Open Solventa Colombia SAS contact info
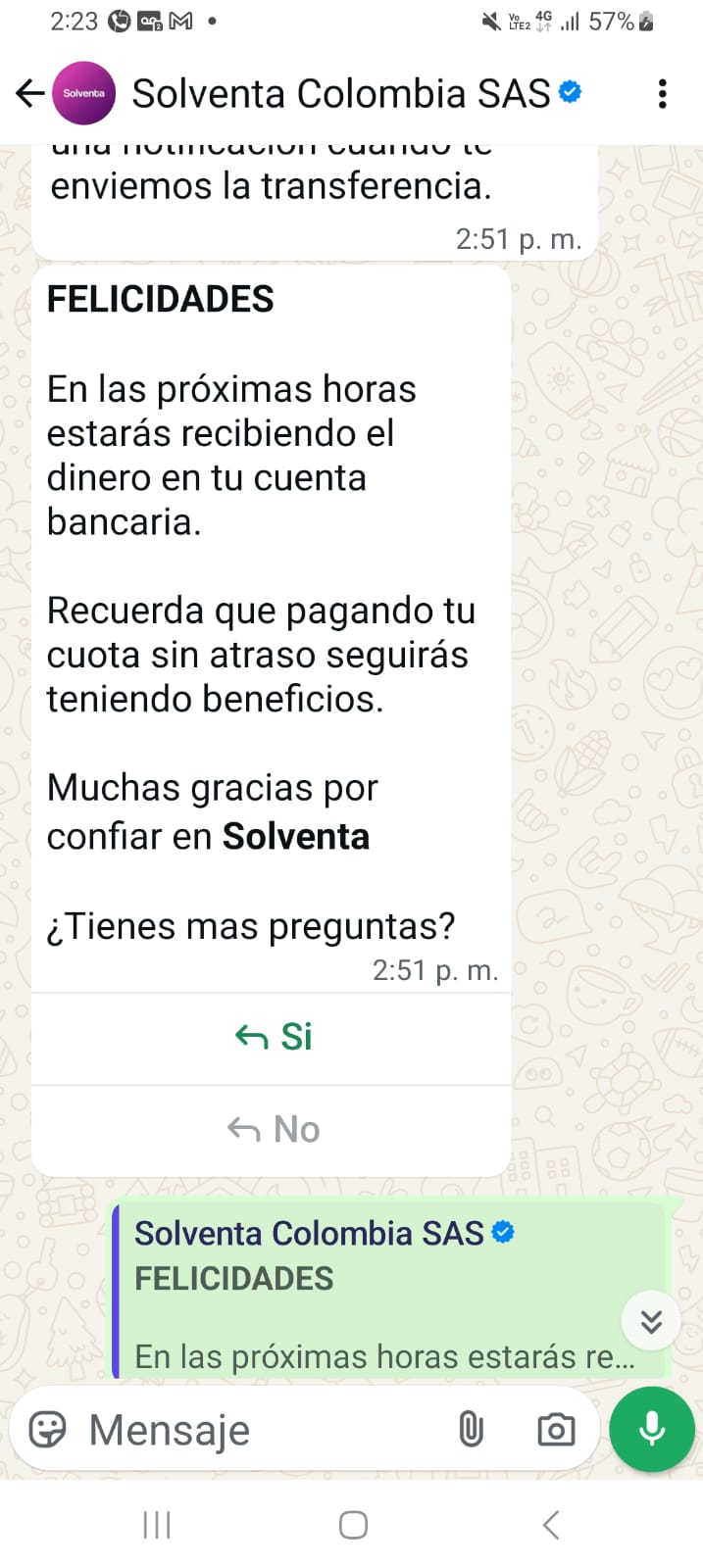The height and width of the screenshot is (1568, 703). click(340, 94)
